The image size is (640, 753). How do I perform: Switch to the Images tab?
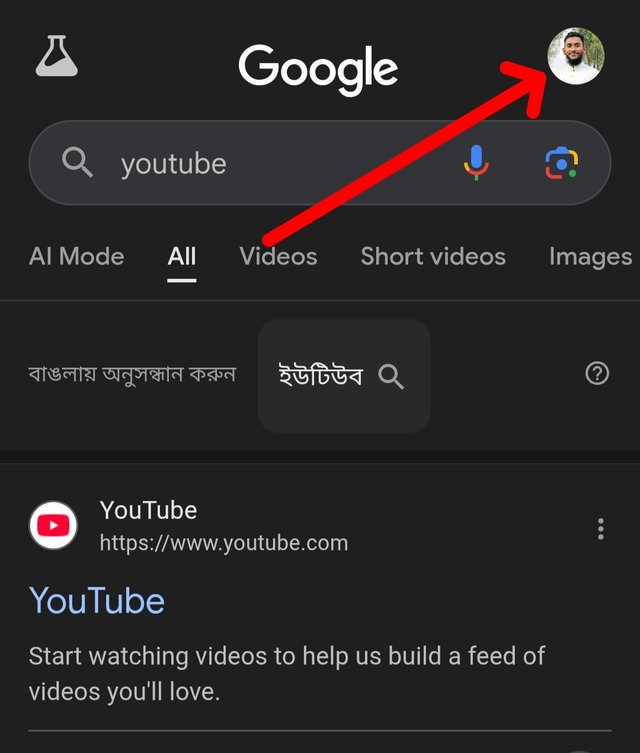click(x=590, y=256)
